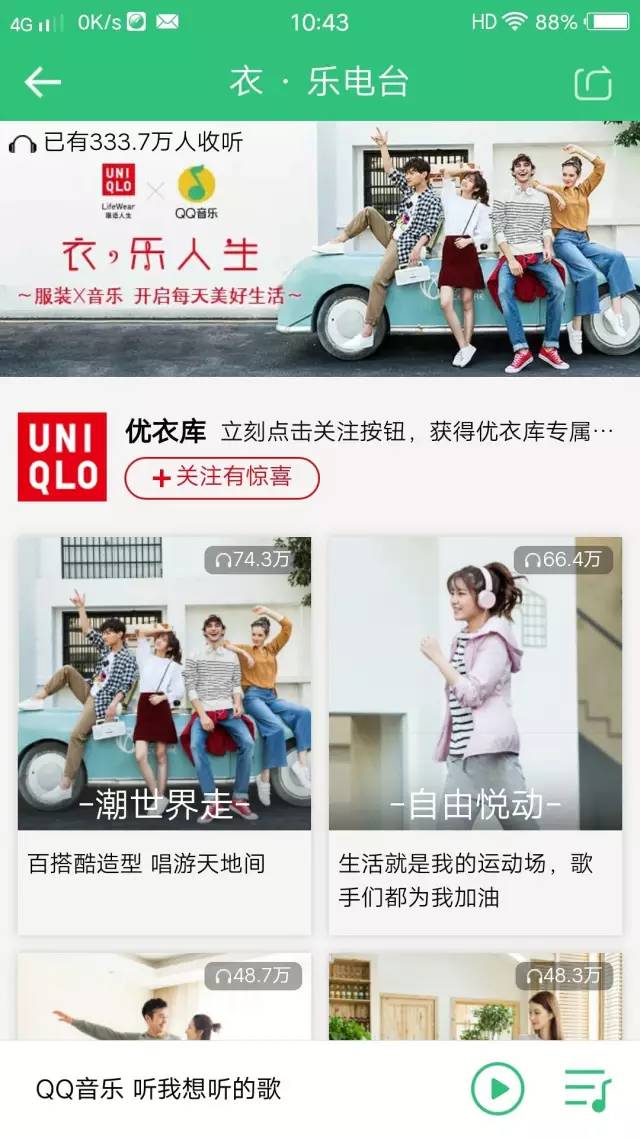Open the 衣乐人生 Uniqlo banner
This screenshot has width=640, height=1138.
click(x=320, y=249)
